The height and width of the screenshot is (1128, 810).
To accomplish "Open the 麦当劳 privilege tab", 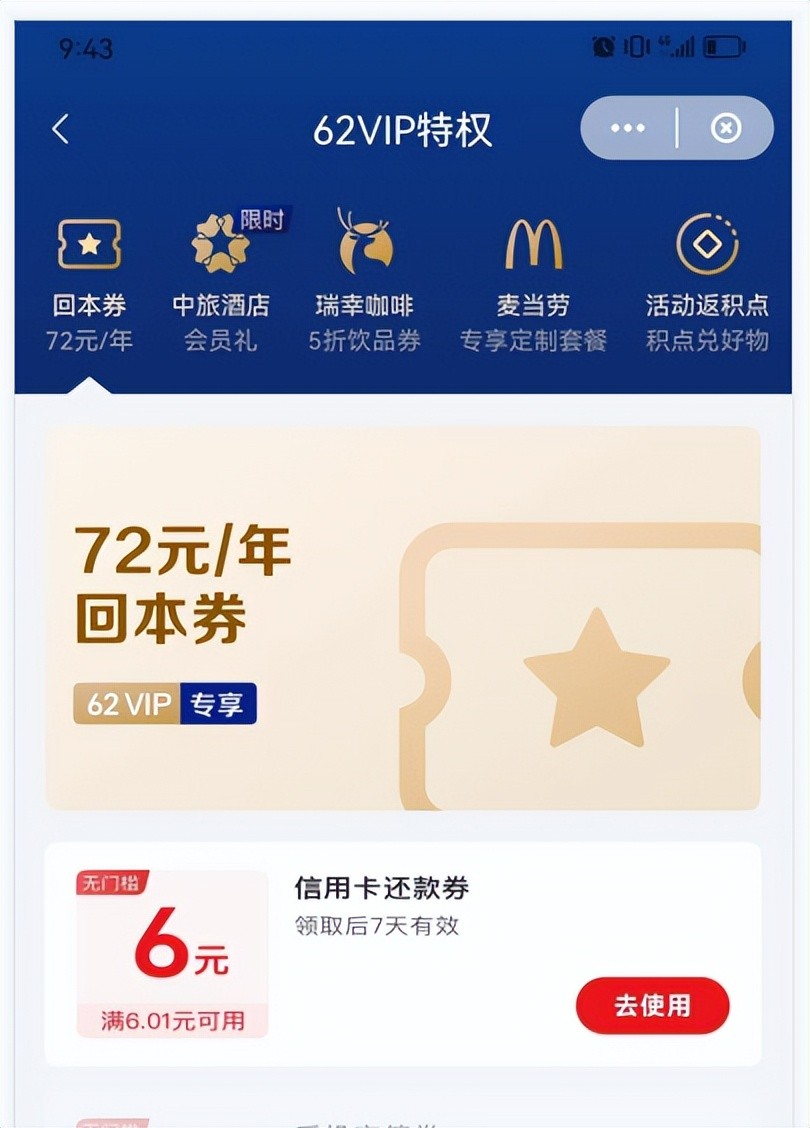I will click(x=533, y=284).
